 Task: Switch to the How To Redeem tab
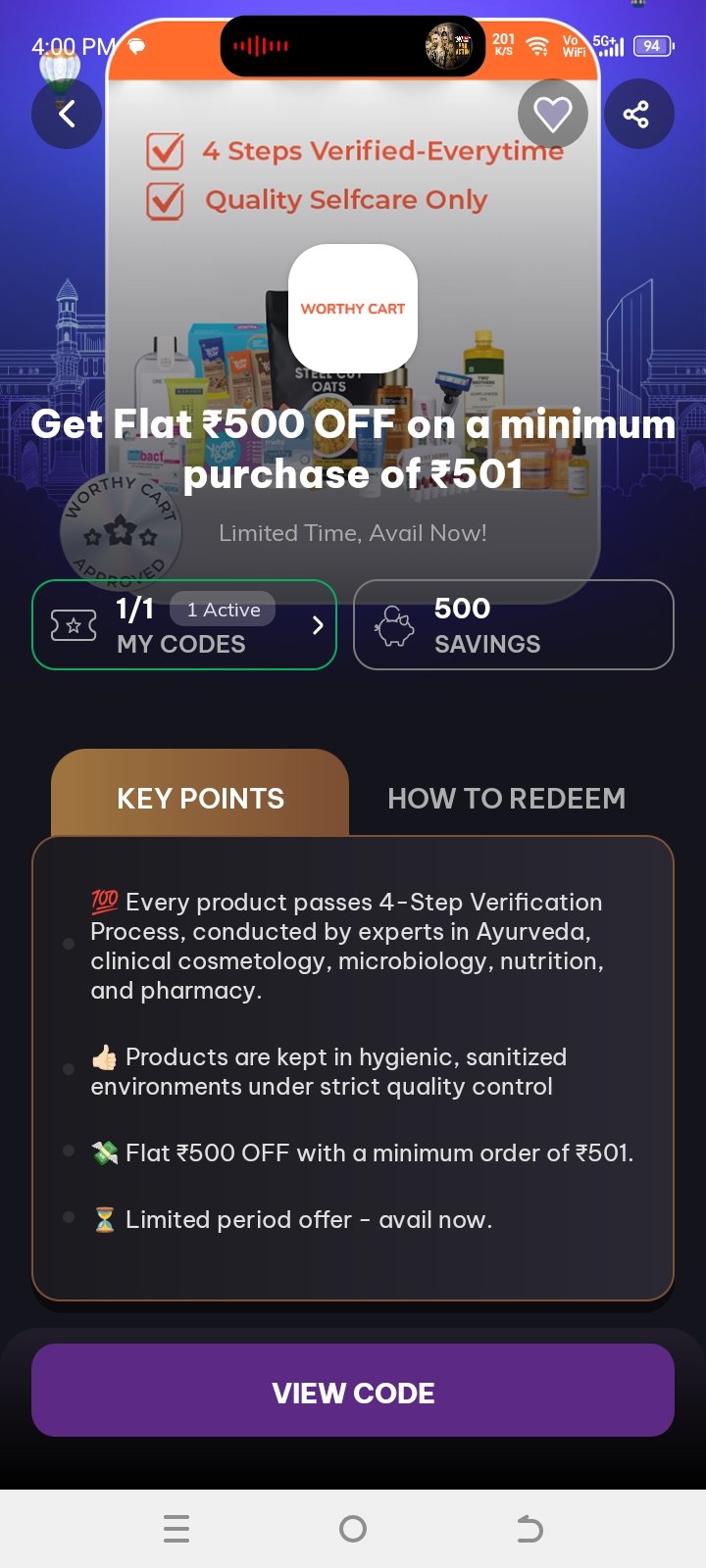(506, 798)
